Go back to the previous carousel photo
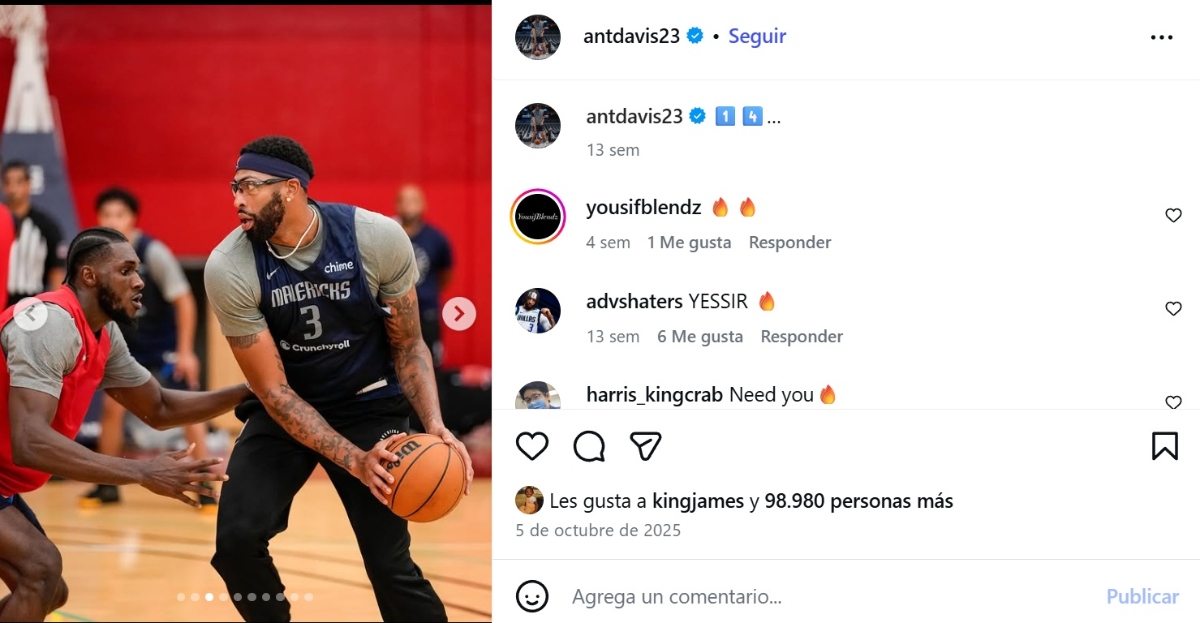 [x=31, y=314]
